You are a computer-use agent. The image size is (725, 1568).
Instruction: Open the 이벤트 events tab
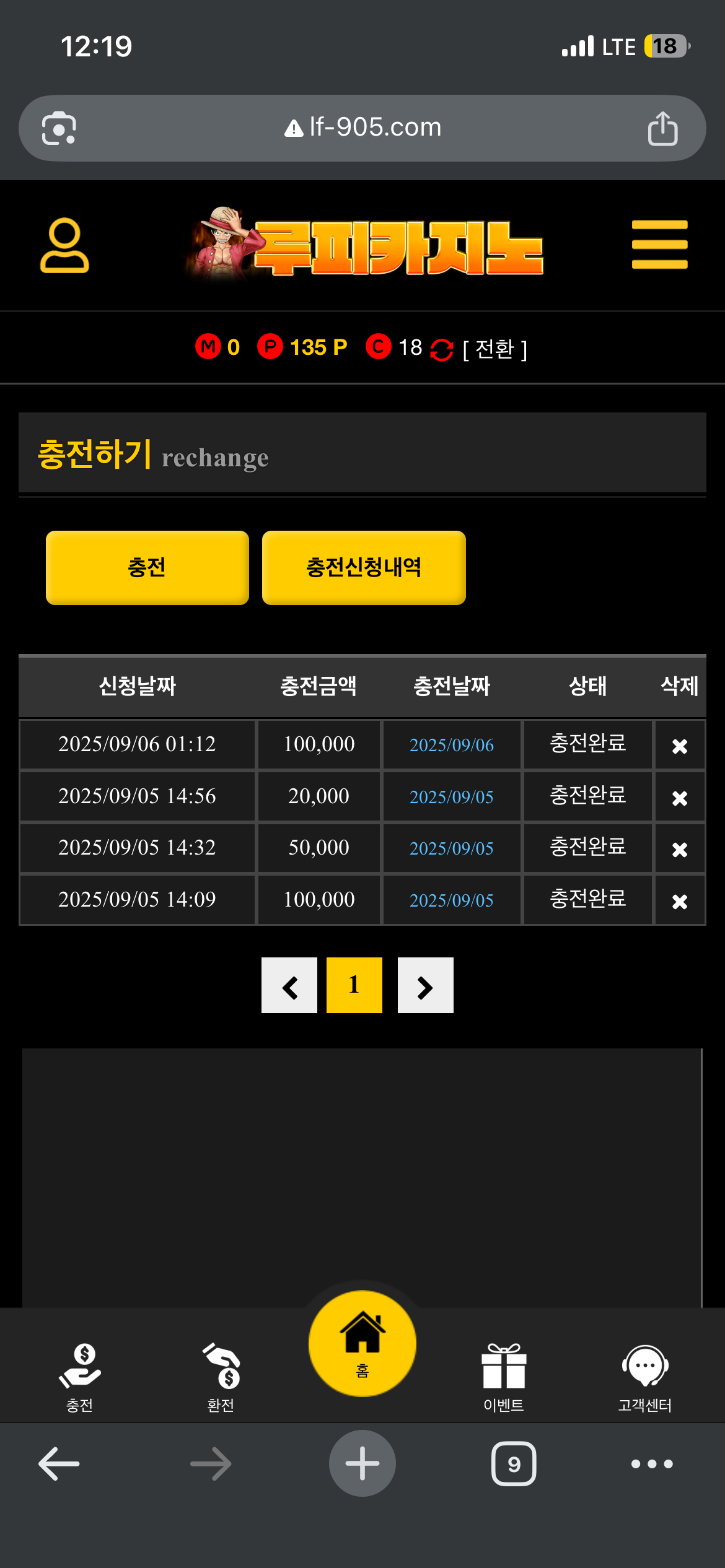tap(504, 1377)
